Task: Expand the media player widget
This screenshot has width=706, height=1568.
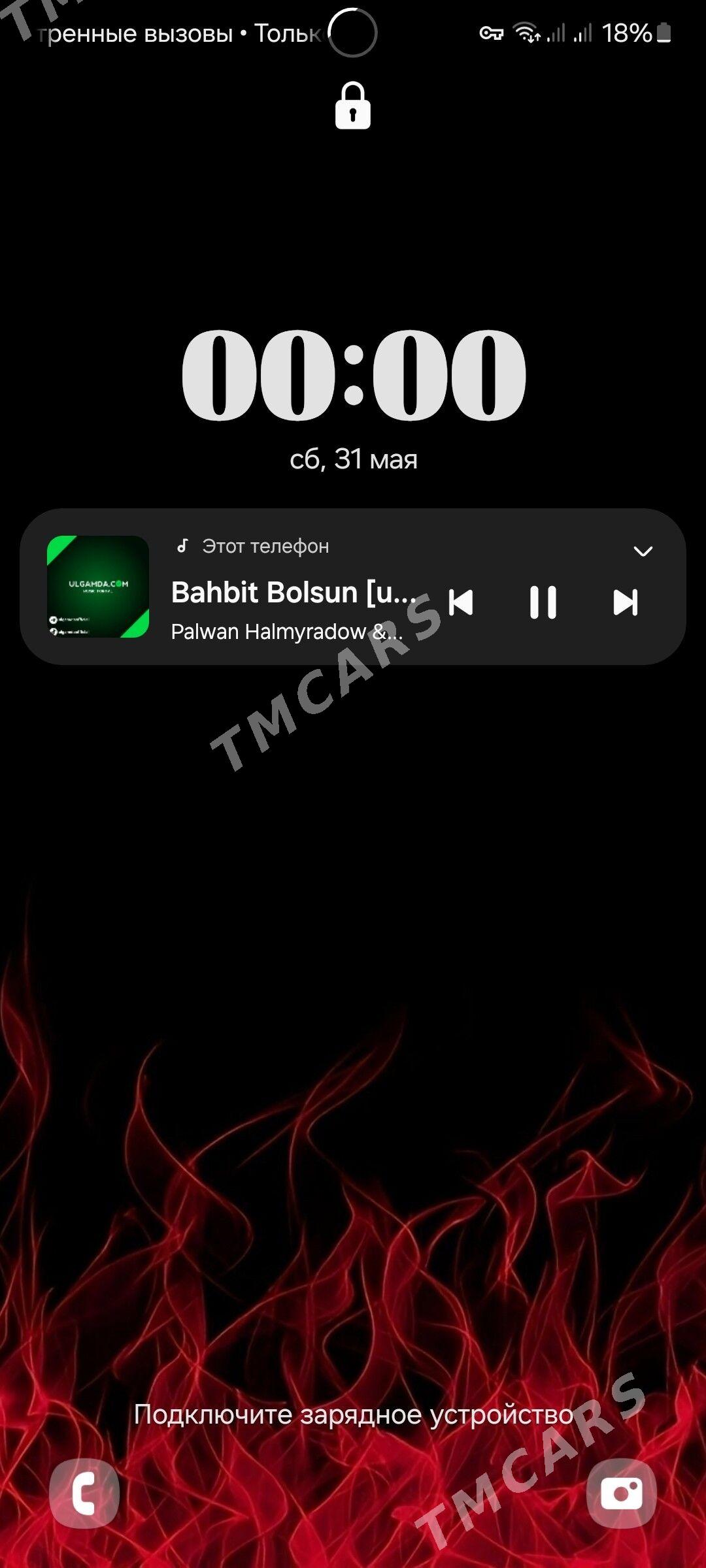Action: [643, 551]
